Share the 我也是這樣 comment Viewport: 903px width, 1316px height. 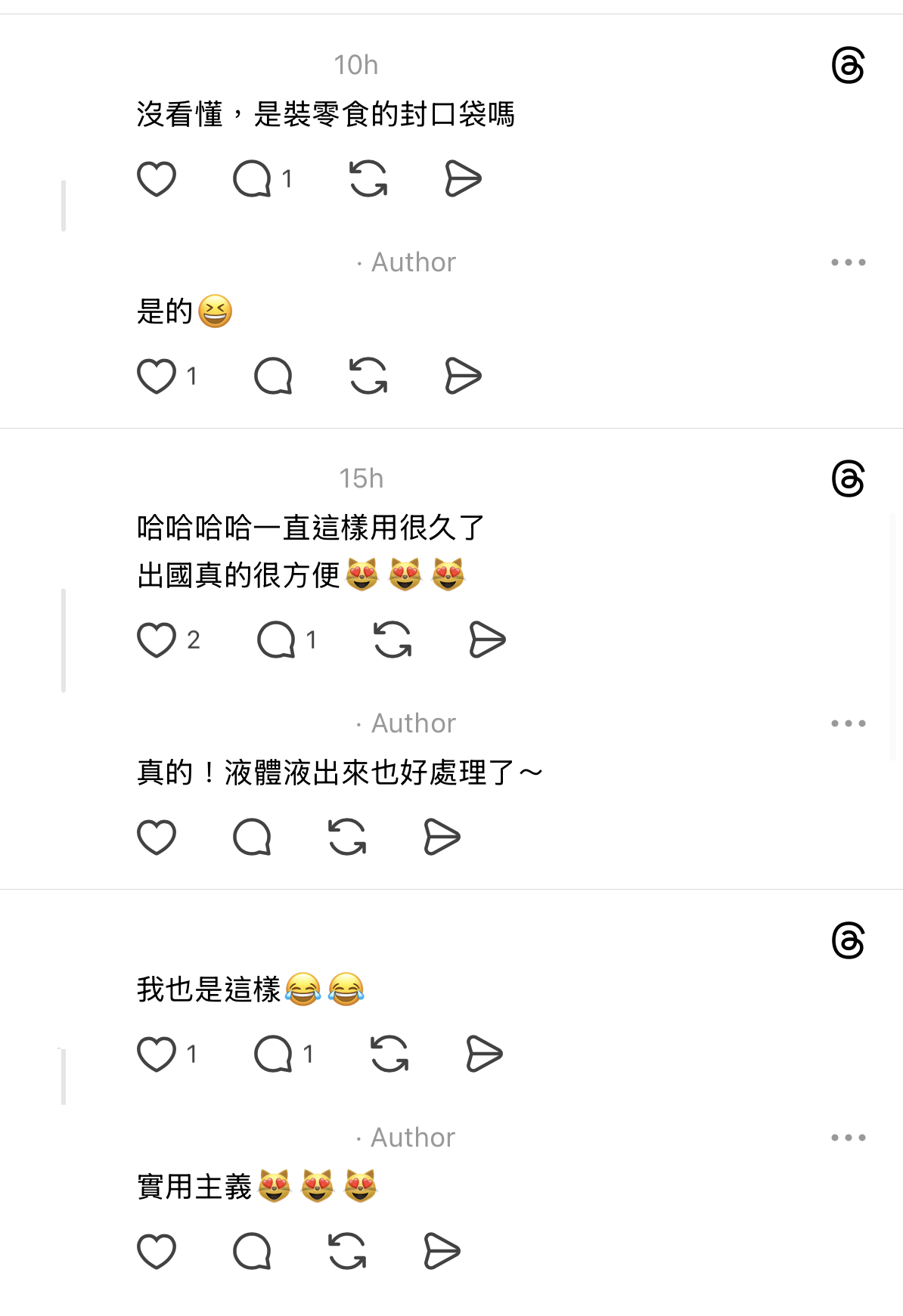click(x=484, y=1054)
